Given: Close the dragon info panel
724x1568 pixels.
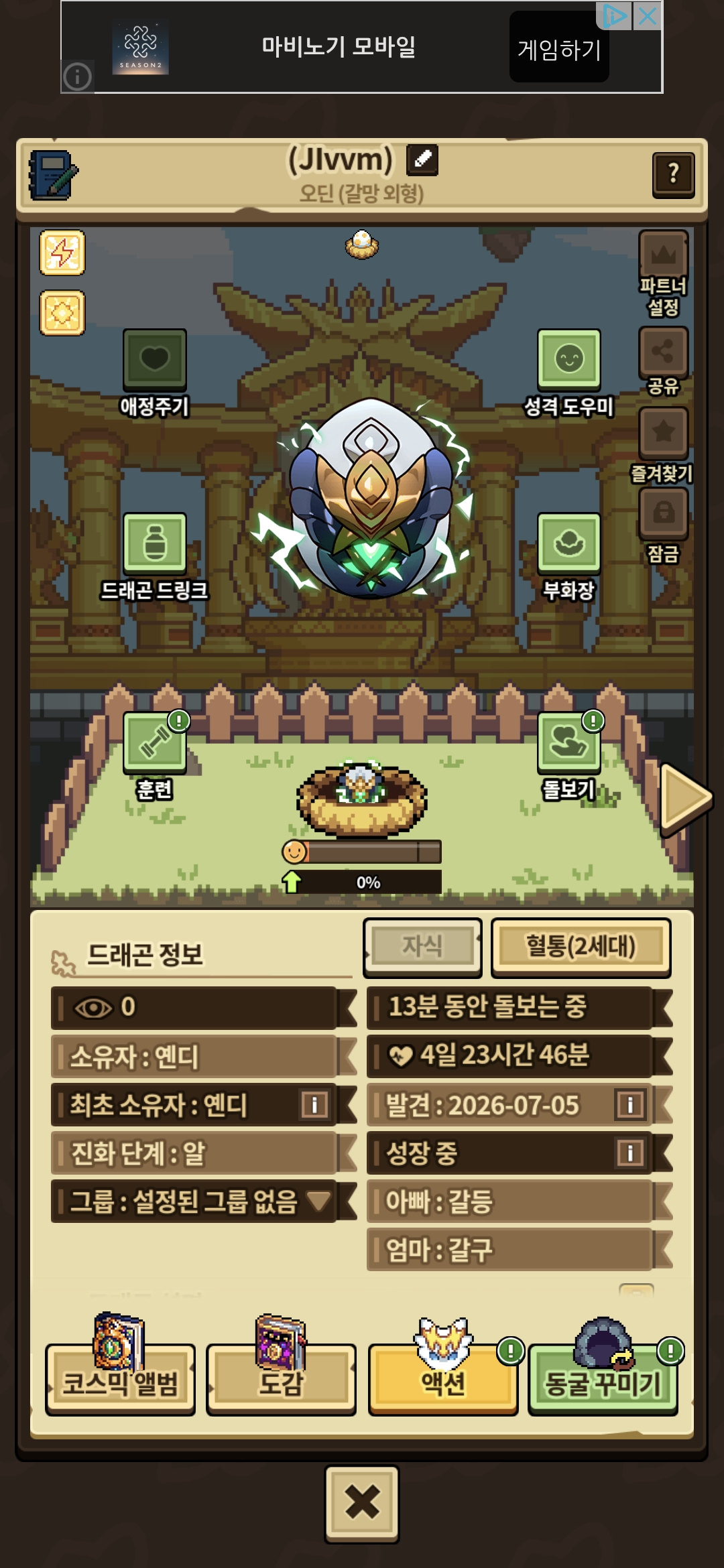Looking at the screenshot, I should pyautogui.click(x=362, y=1503).
